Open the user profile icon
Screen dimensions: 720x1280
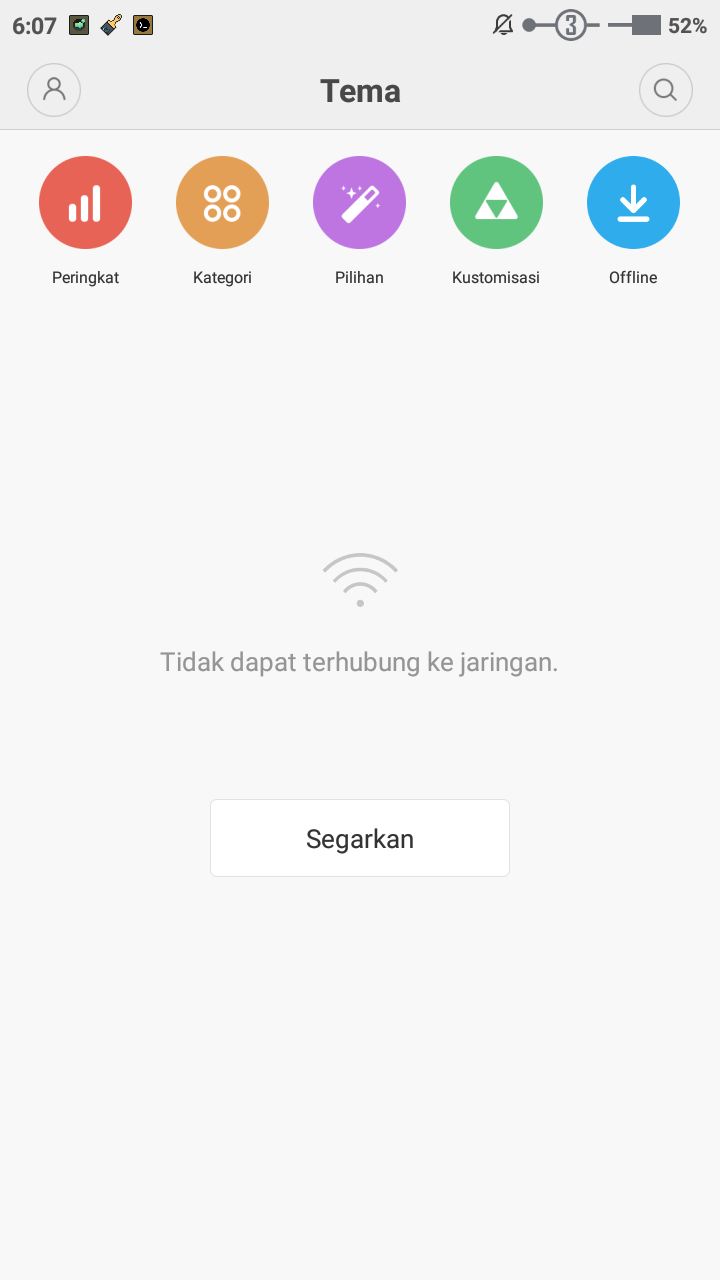click(54, 89)
